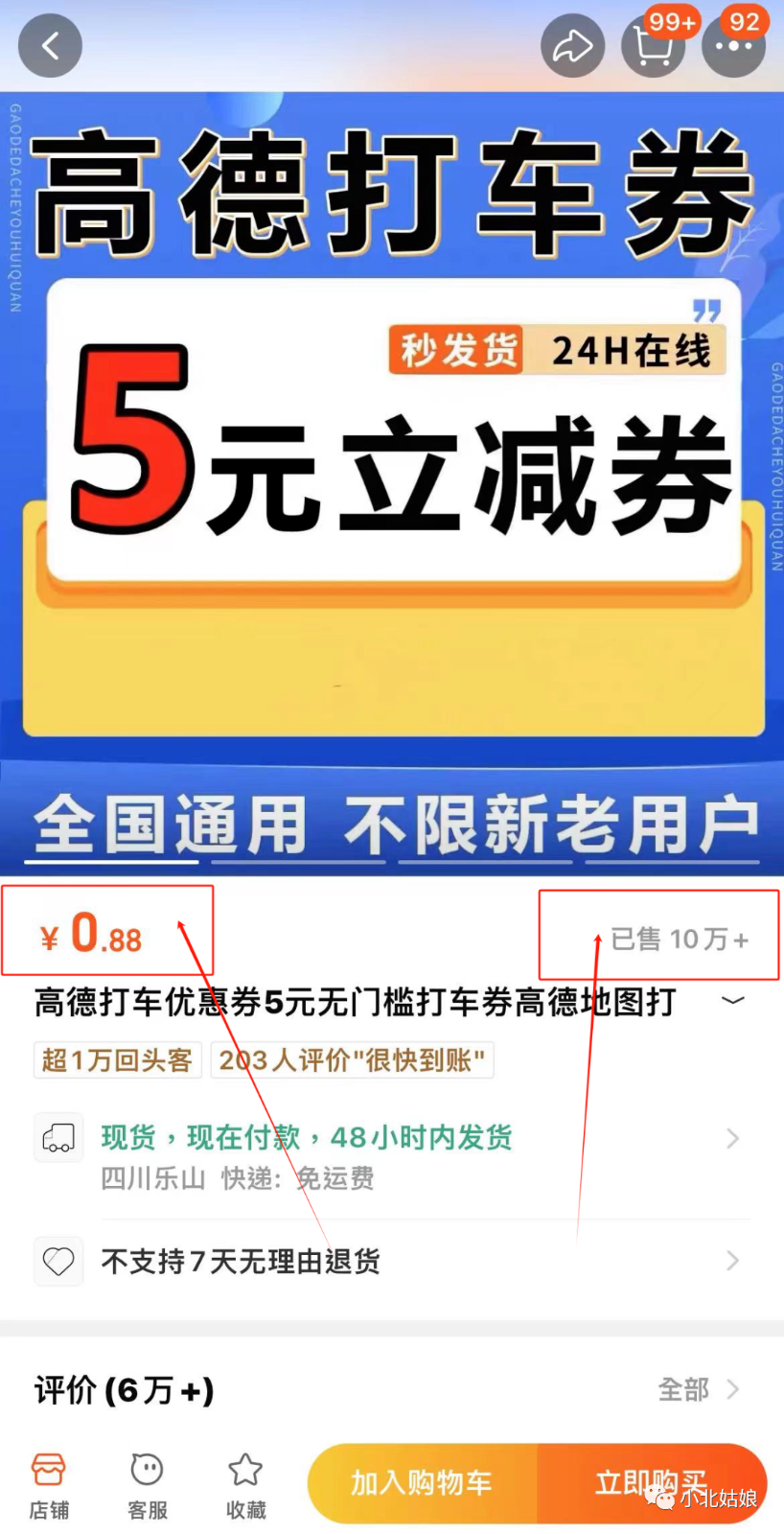Tap 加入购物车 to add to cart
Screen dimensions: 784x1534
[x=422, y=1483]
